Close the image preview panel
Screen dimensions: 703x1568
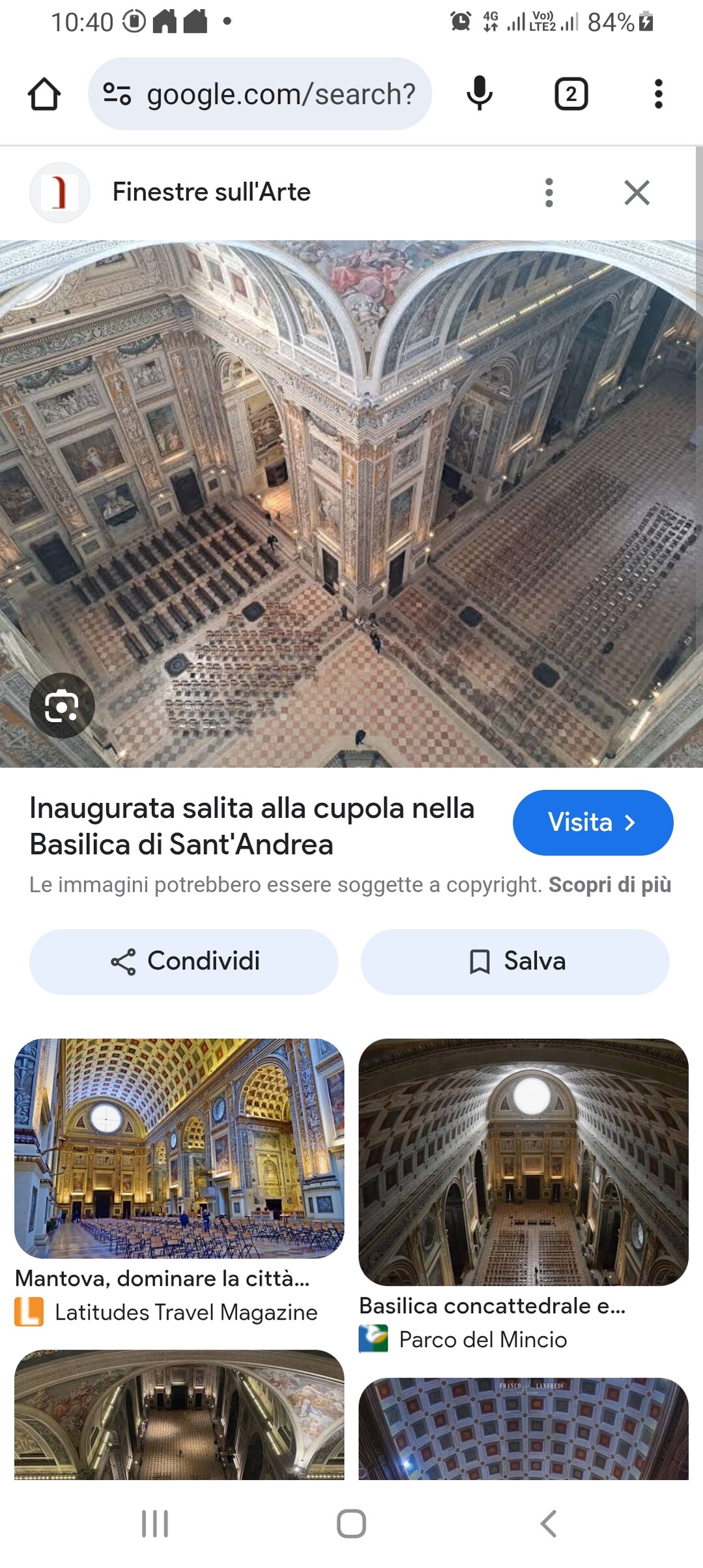[637, 193]
